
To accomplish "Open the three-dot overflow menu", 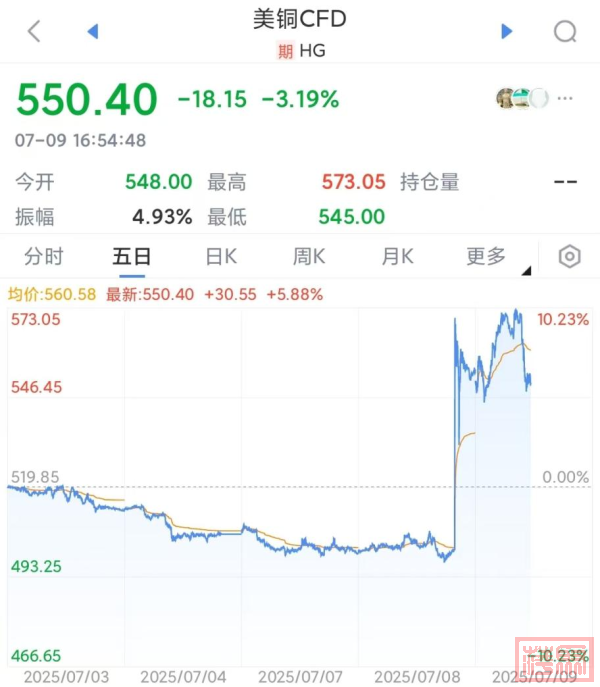I will click(566, 98).
